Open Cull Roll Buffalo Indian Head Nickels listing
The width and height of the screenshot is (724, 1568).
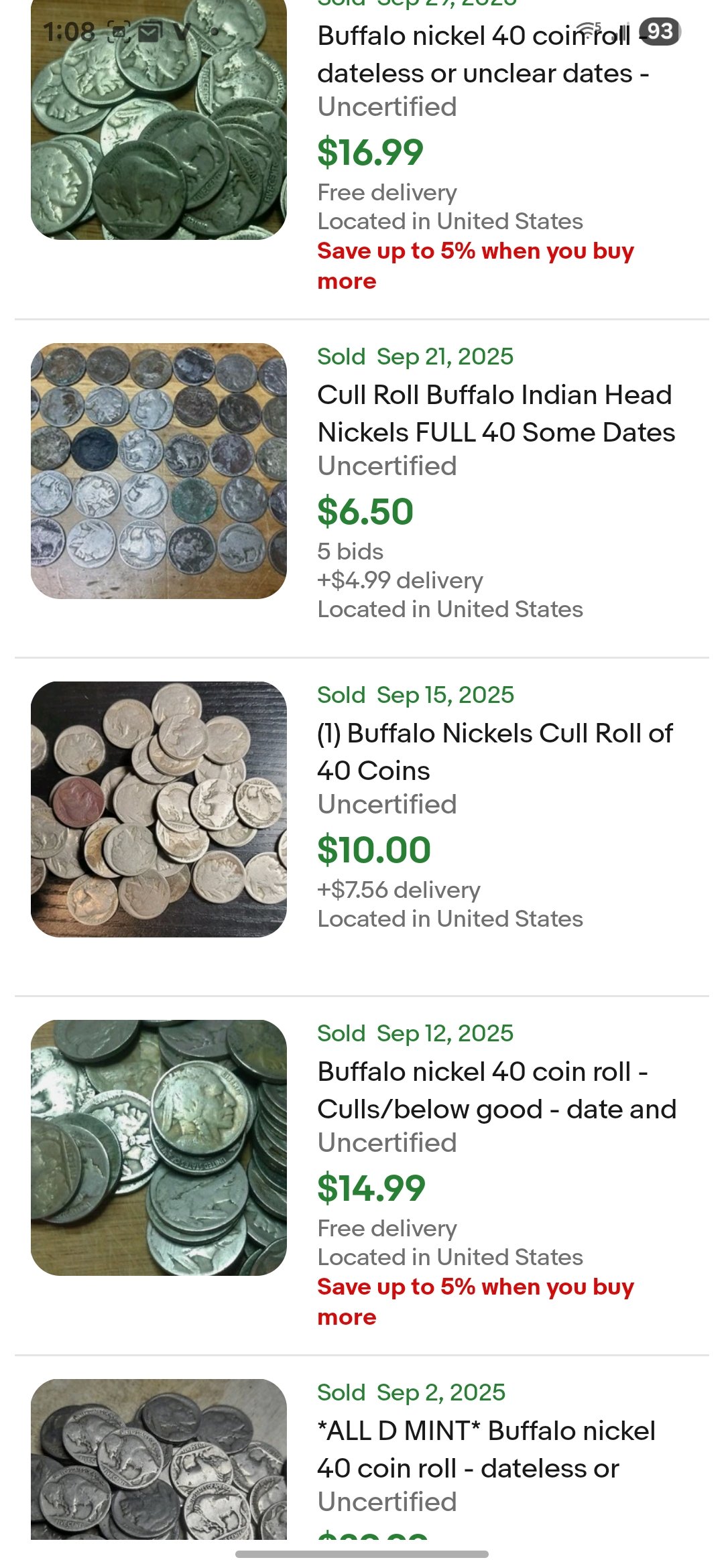click(x=495, y=413)
